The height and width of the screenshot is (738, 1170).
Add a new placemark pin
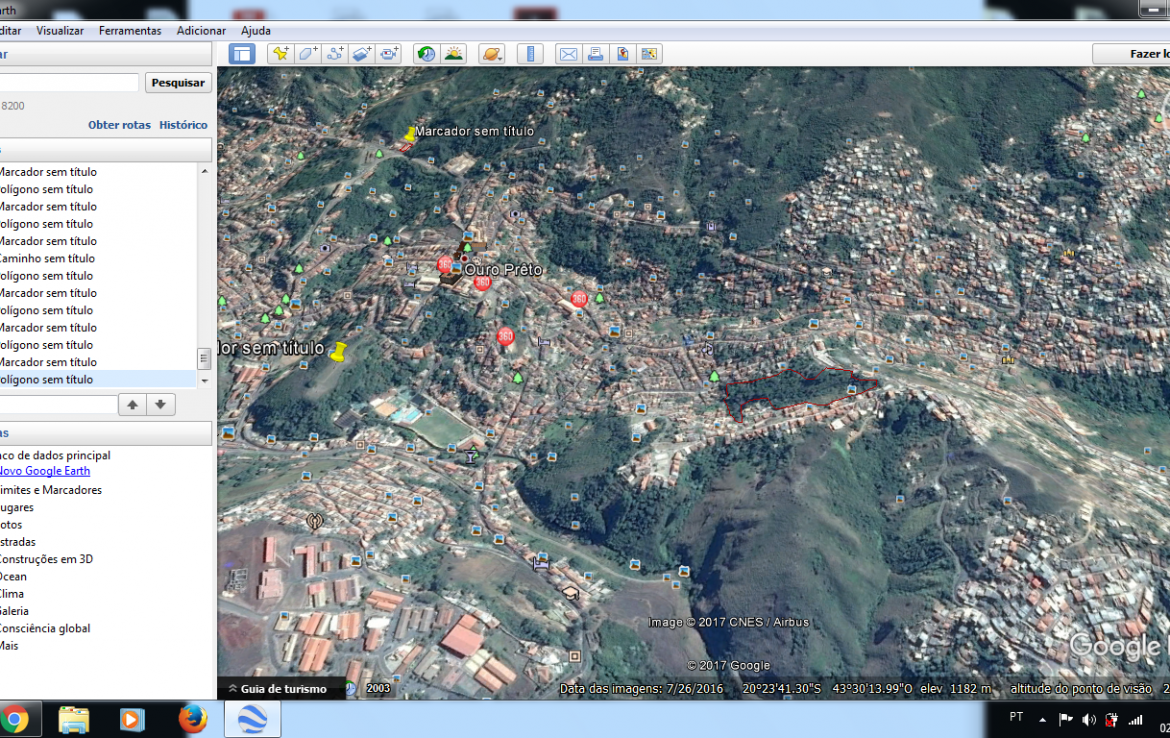(281, 54)
